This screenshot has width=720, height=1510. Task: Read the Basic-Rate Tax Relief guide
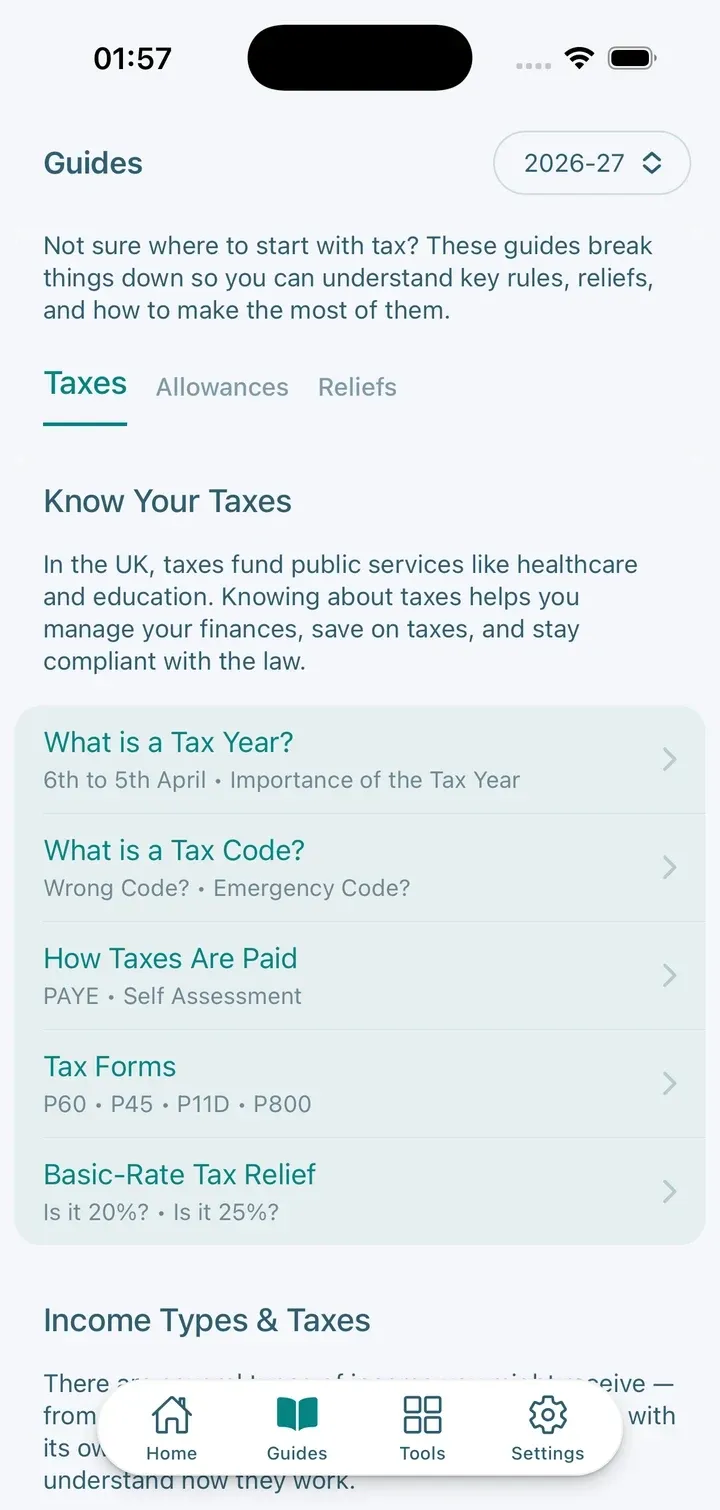tap(360, 1192)
